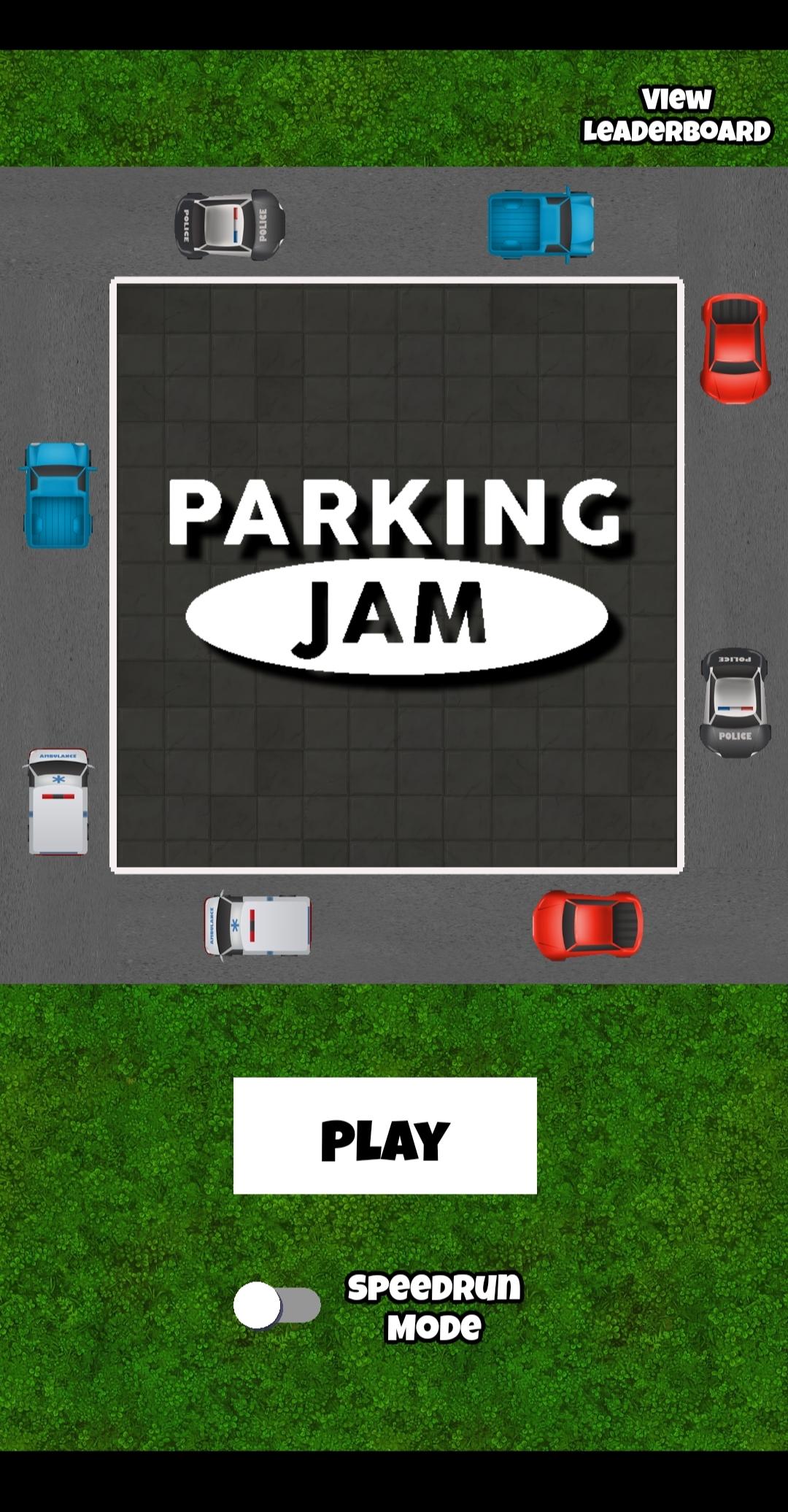Viewport: 788px width, 1512px height.
Task: Enable the Speedrun Mode switch
Action: [x=277, y=1305]
